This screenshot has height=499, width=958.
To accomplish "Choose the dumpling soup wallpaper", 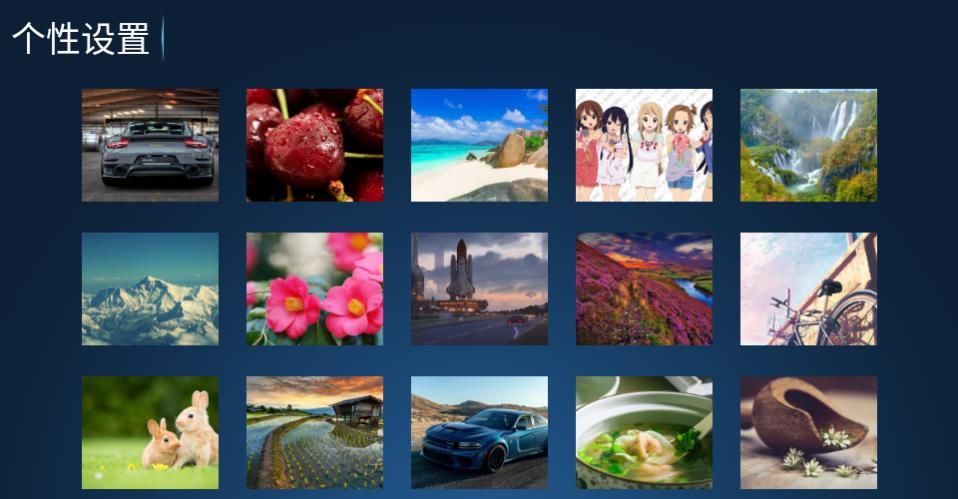I will pyautogui.click(x=644, y=432).
